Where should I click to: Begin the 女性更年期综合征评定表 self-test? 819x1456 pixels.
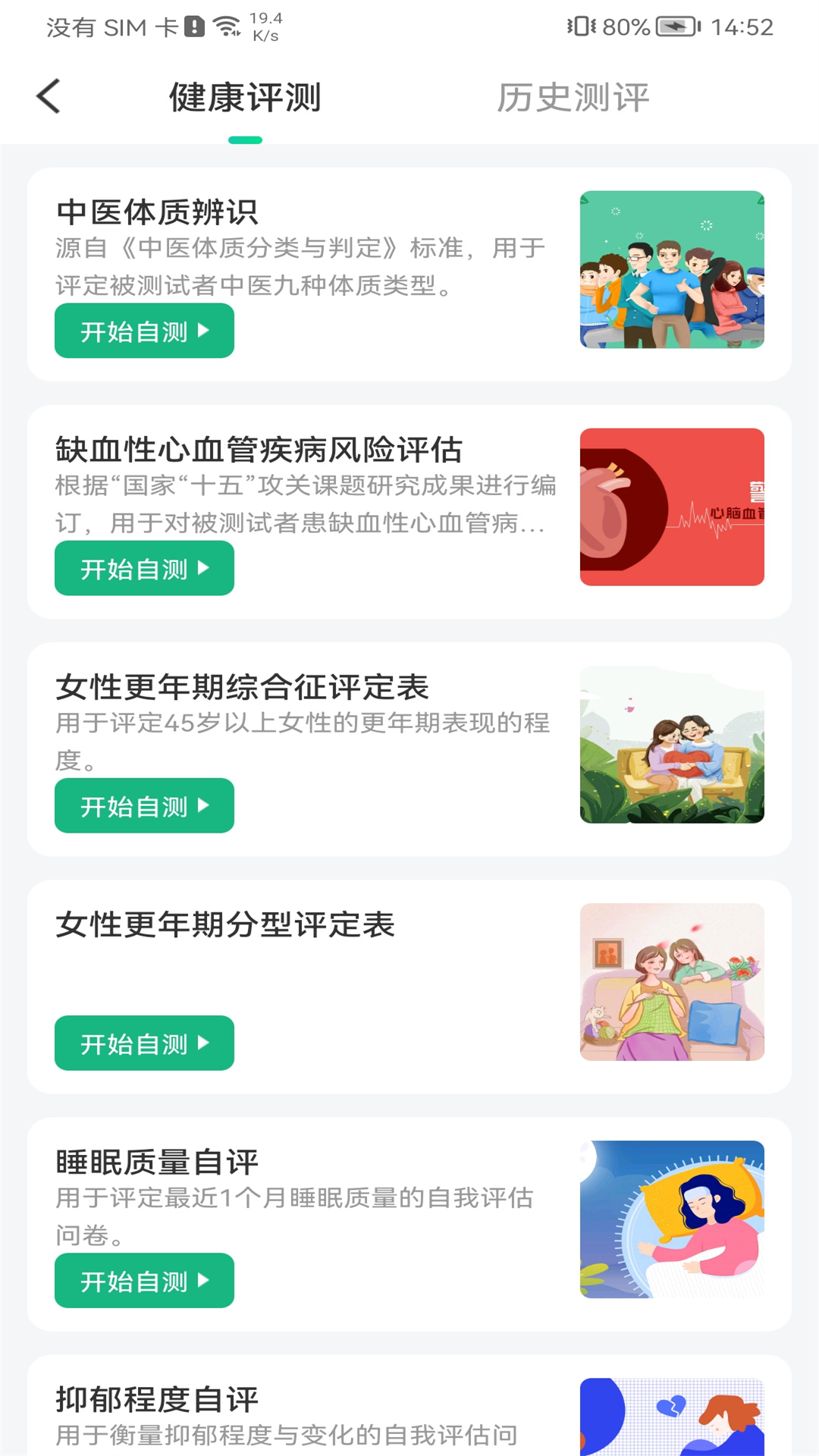click(x=144, y=805)
